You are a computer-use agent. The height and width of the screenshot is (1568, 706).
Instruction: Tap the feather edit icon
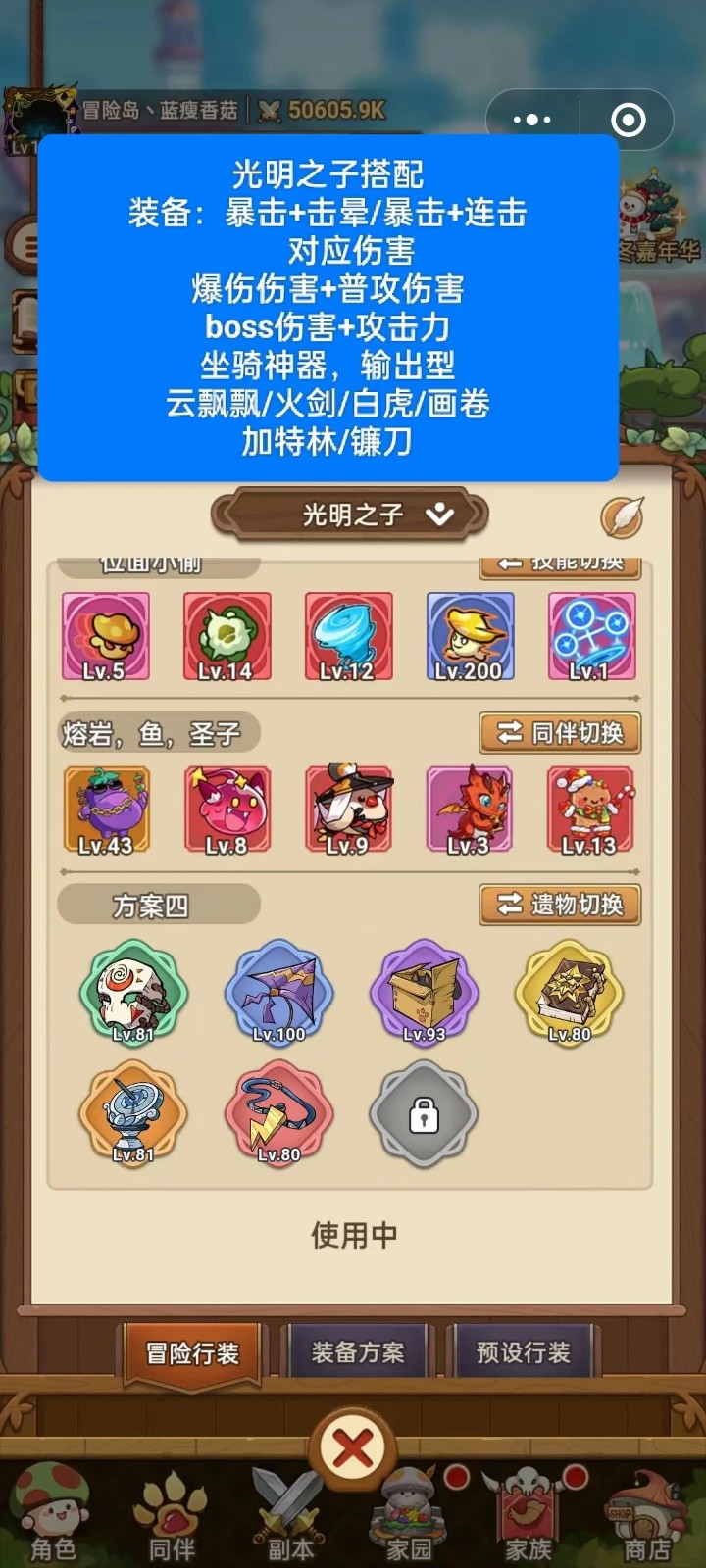coord(622,515)
